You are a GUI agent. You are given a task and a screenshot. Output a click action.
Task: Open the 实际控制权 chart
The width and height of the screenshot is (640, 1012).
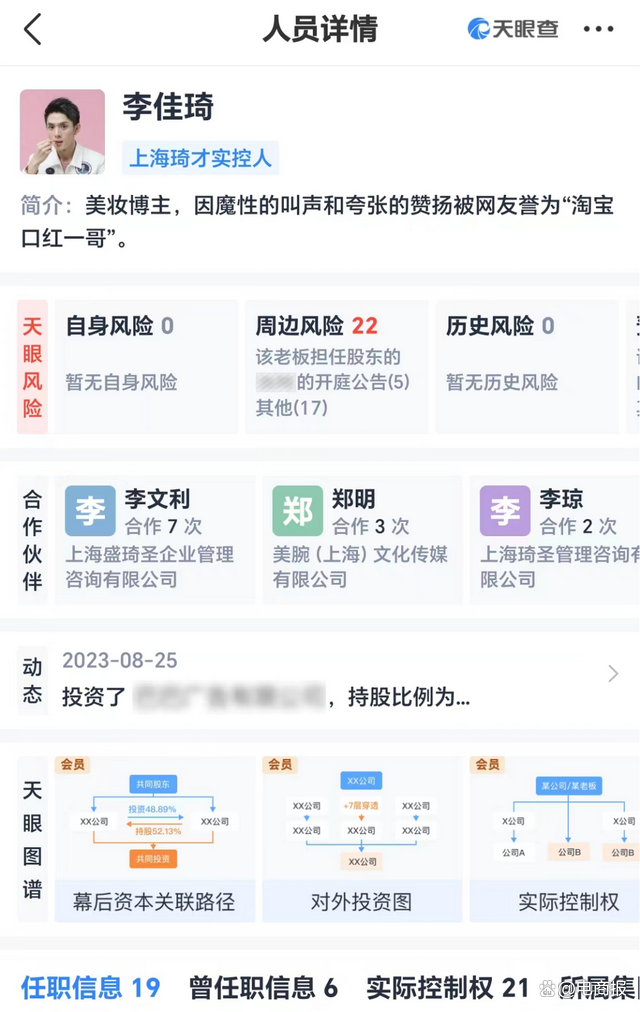point(555,837)
